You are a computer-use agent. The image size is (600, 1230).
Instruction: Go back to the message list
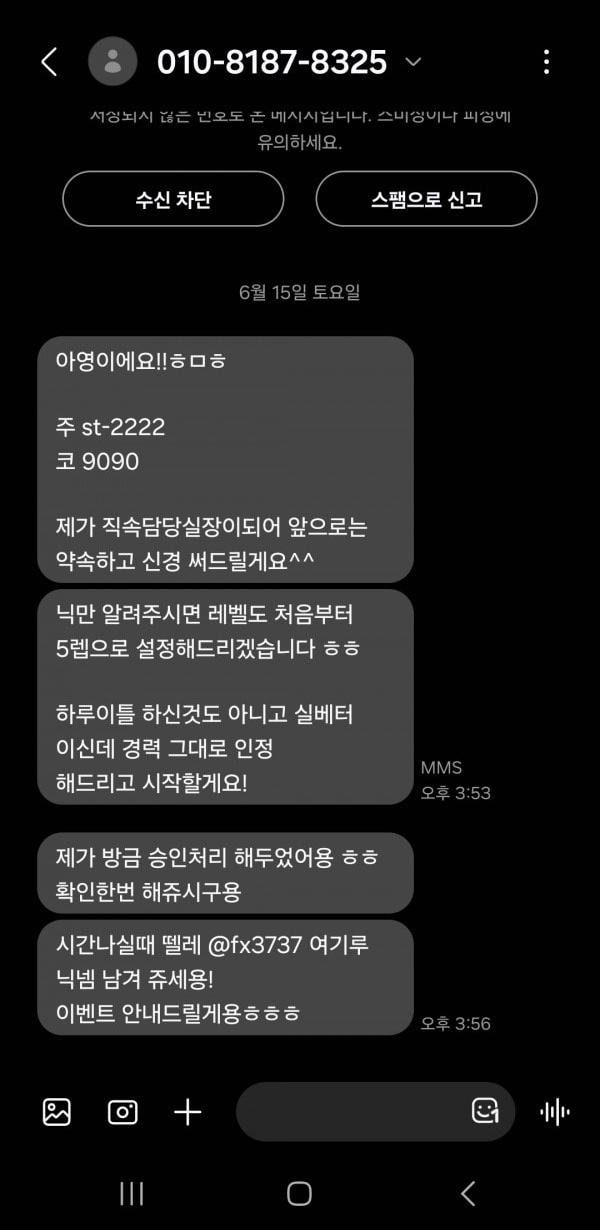pos(48,62)
